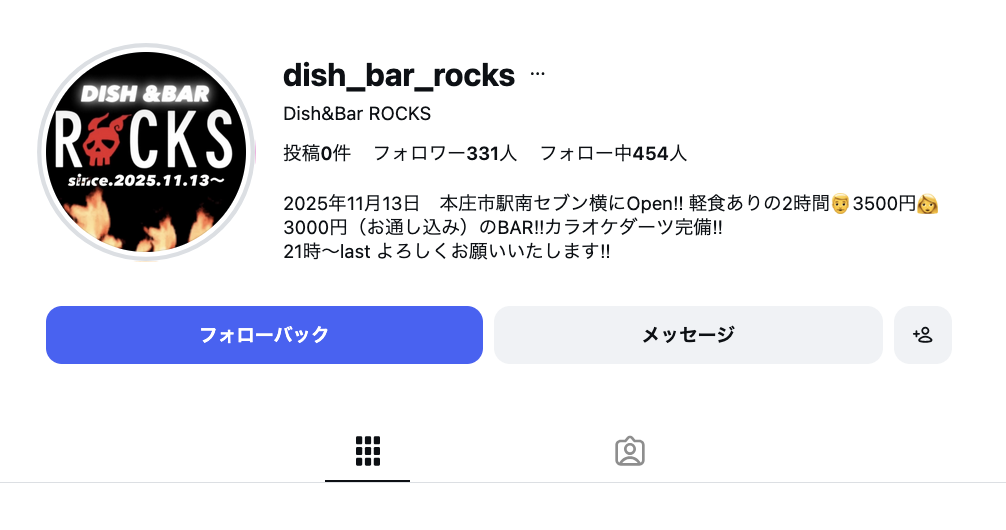Tap the フォローバック button
This screenshot has height=530, width=1006.
coord(264,335)
